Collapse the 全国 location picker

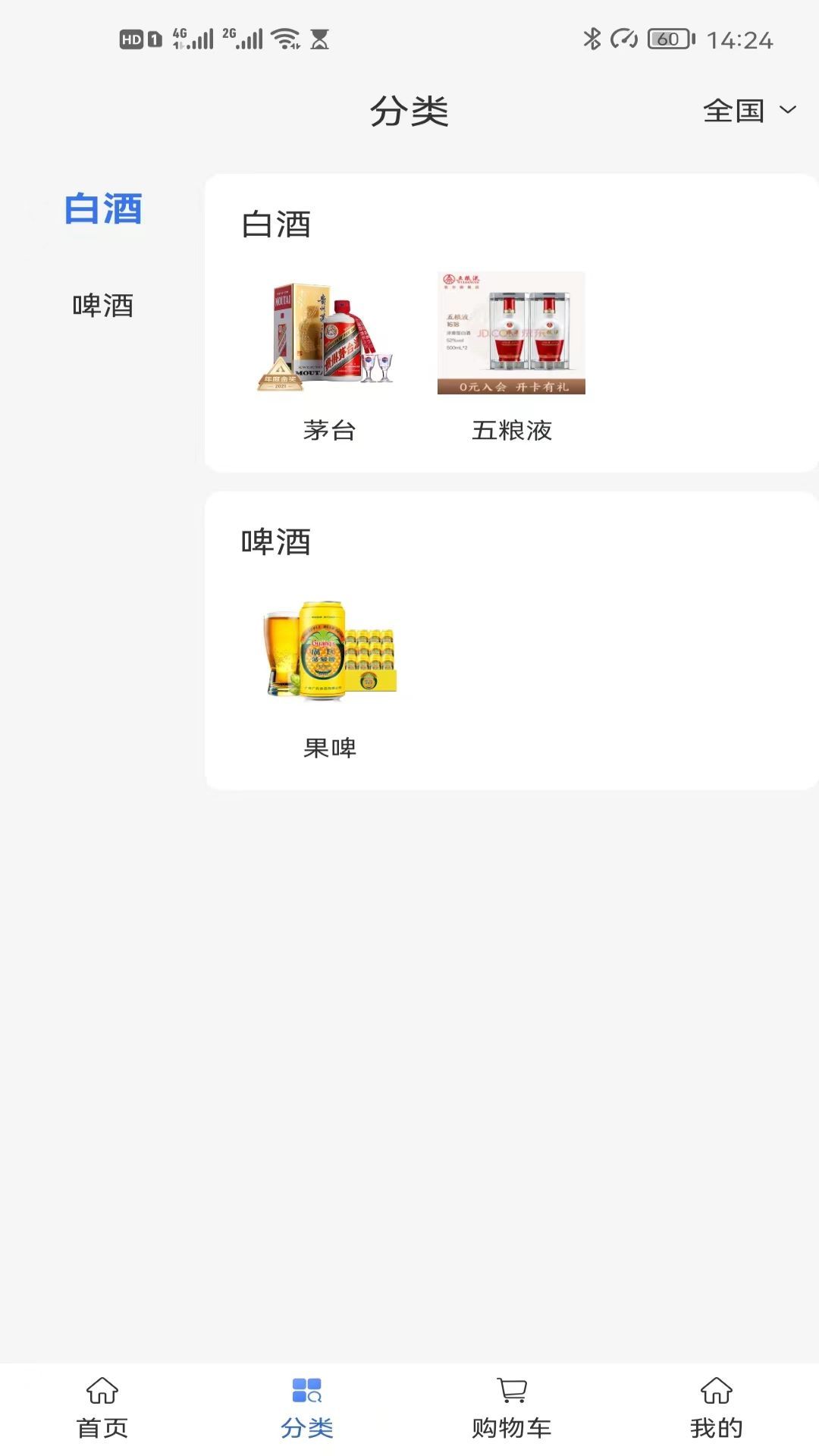pos(751,111)
